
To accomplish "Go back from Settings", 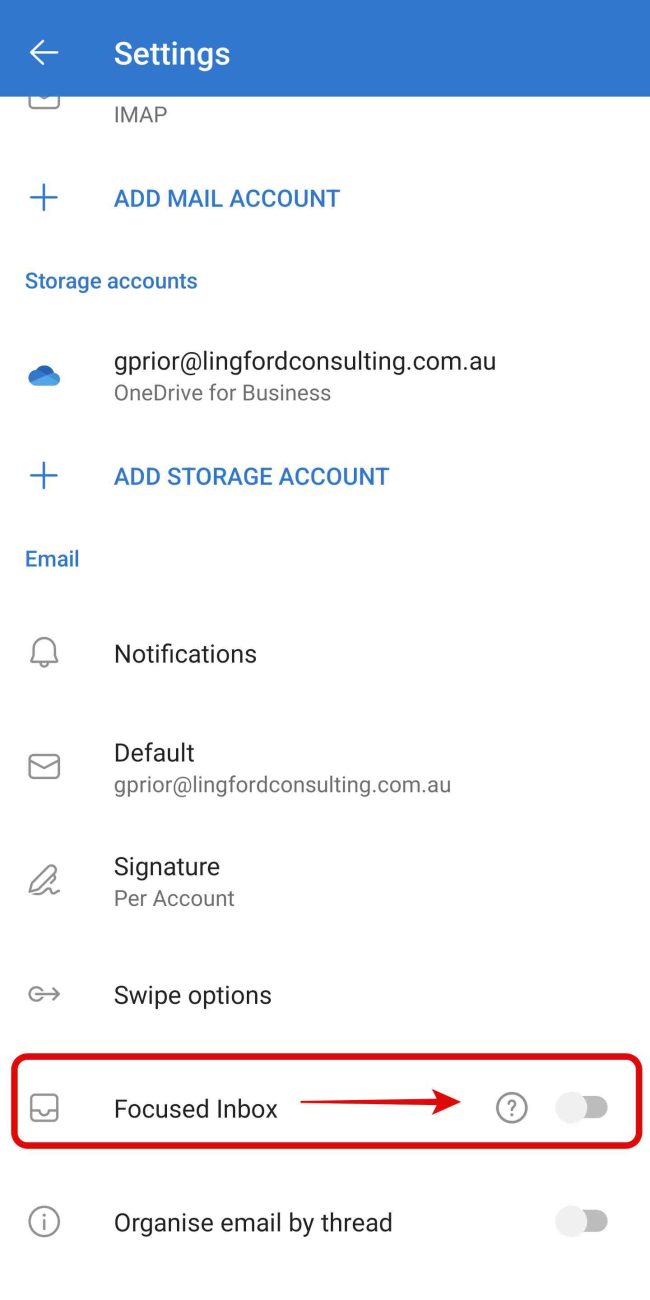I will [44, 53].
